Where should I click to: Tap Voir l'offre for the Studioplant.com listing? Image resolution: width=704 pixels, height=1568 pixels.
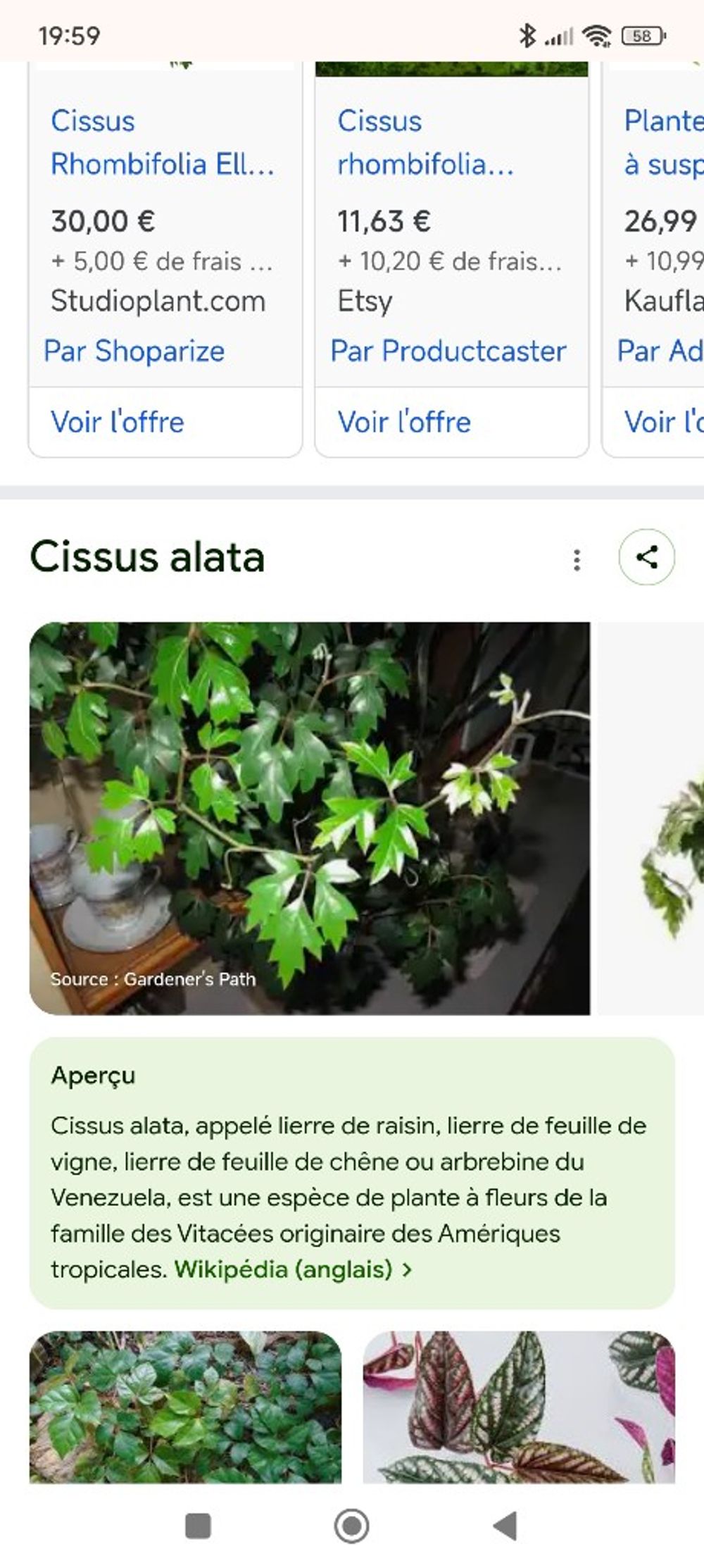[x=118, y=422]
